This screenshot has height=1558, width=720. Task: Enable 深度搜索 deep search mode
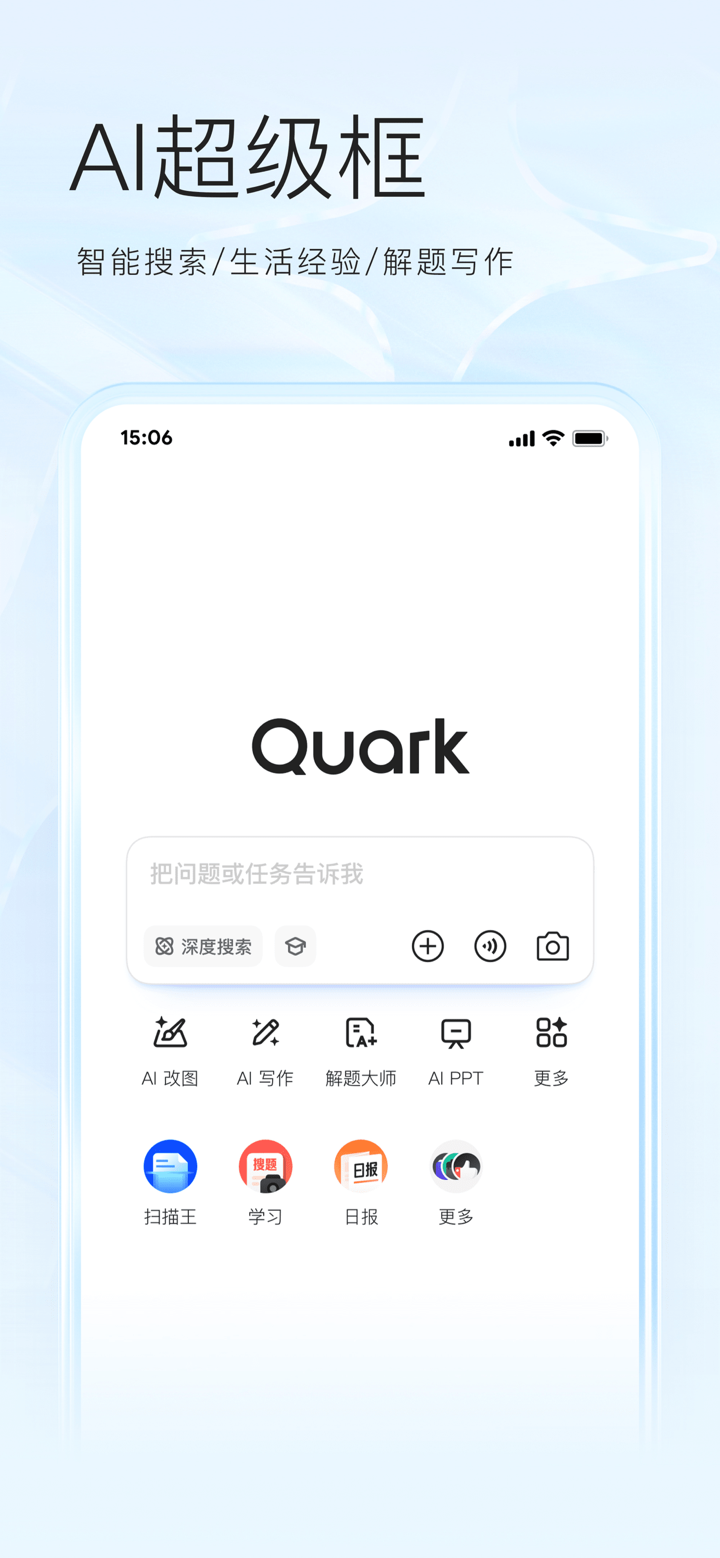click(203, 946)
